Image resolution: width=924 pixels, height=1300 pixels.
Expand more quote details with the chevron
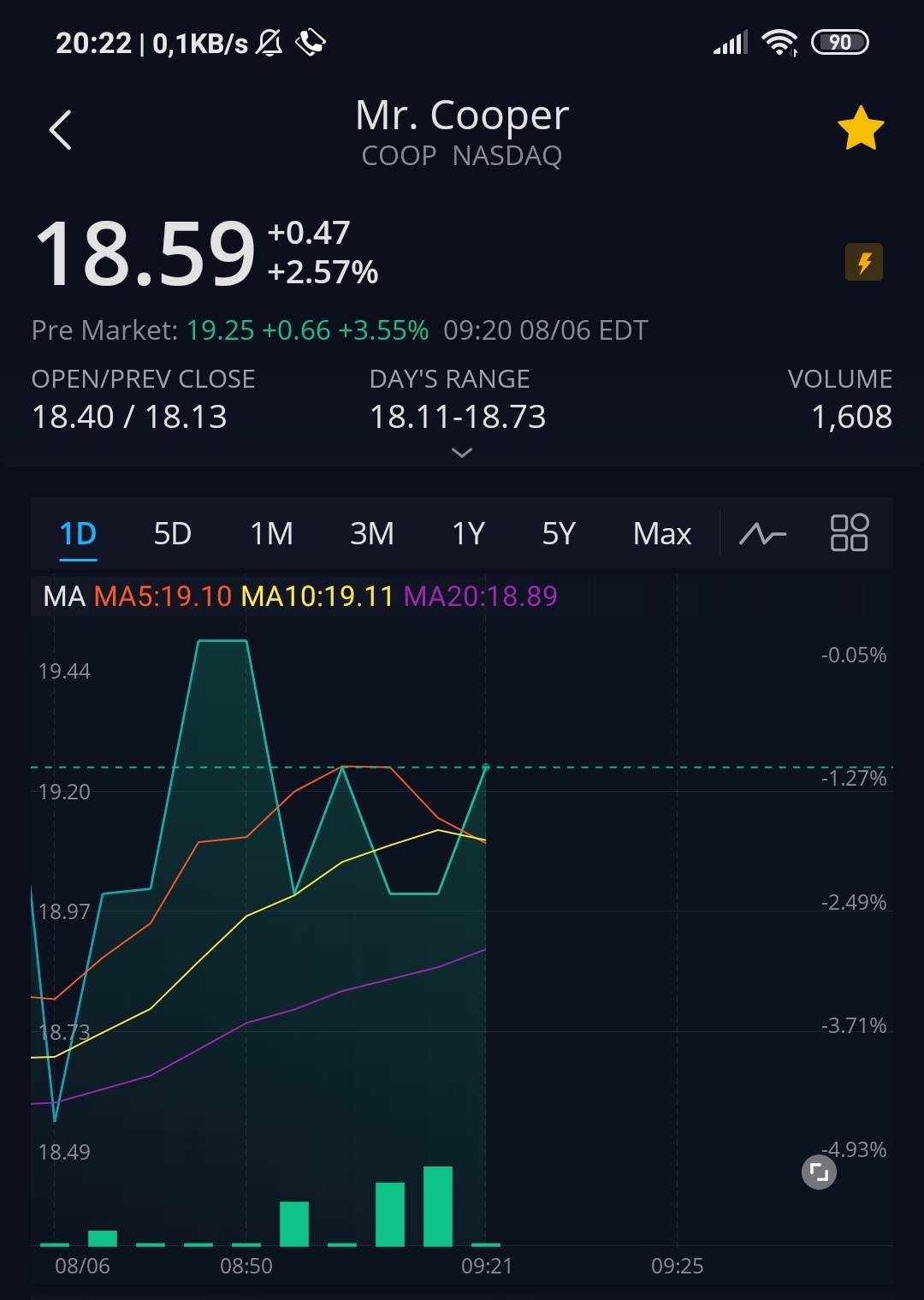(x=461, y=453)
